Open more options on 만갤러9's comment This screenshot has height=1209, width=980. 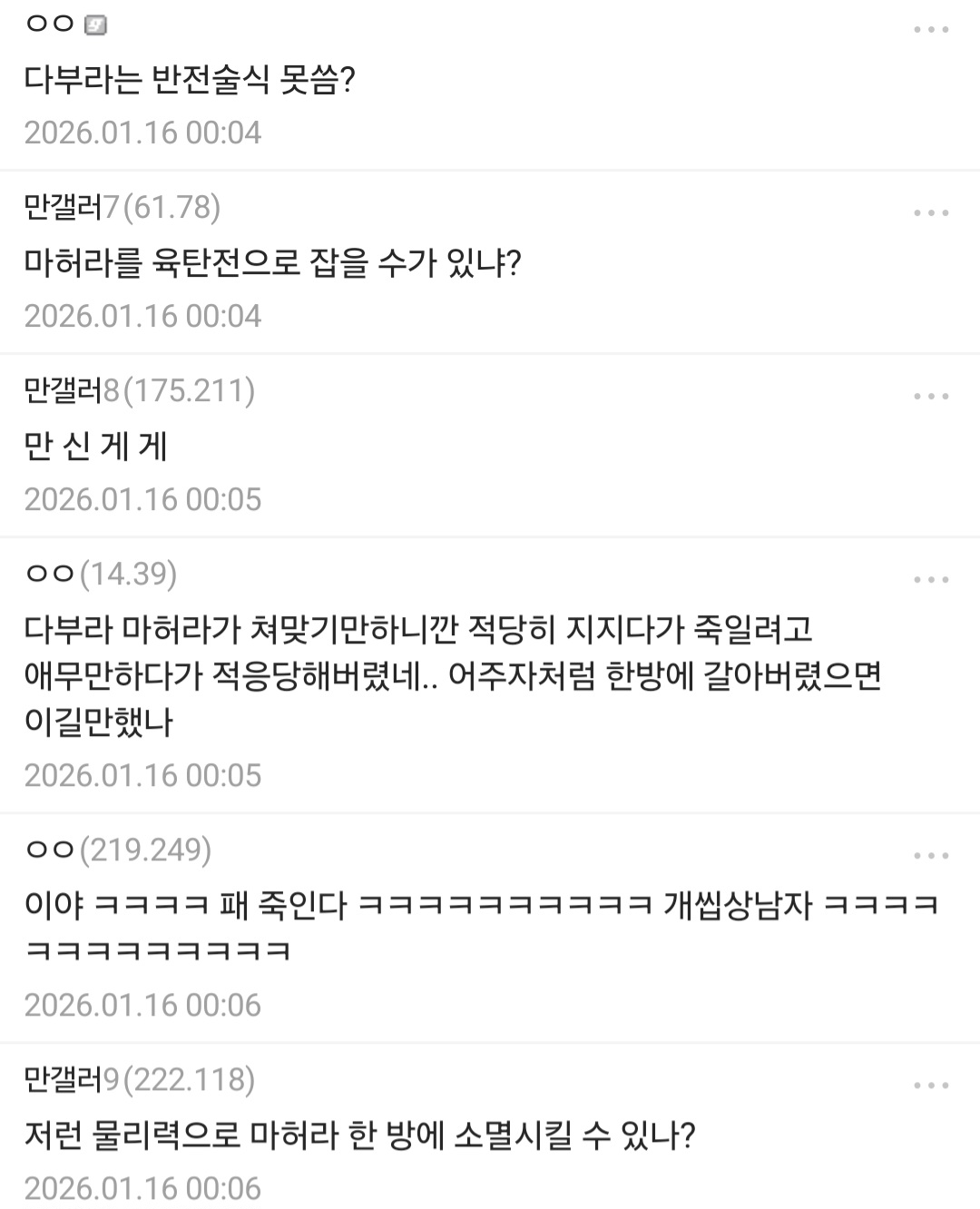931,1086
